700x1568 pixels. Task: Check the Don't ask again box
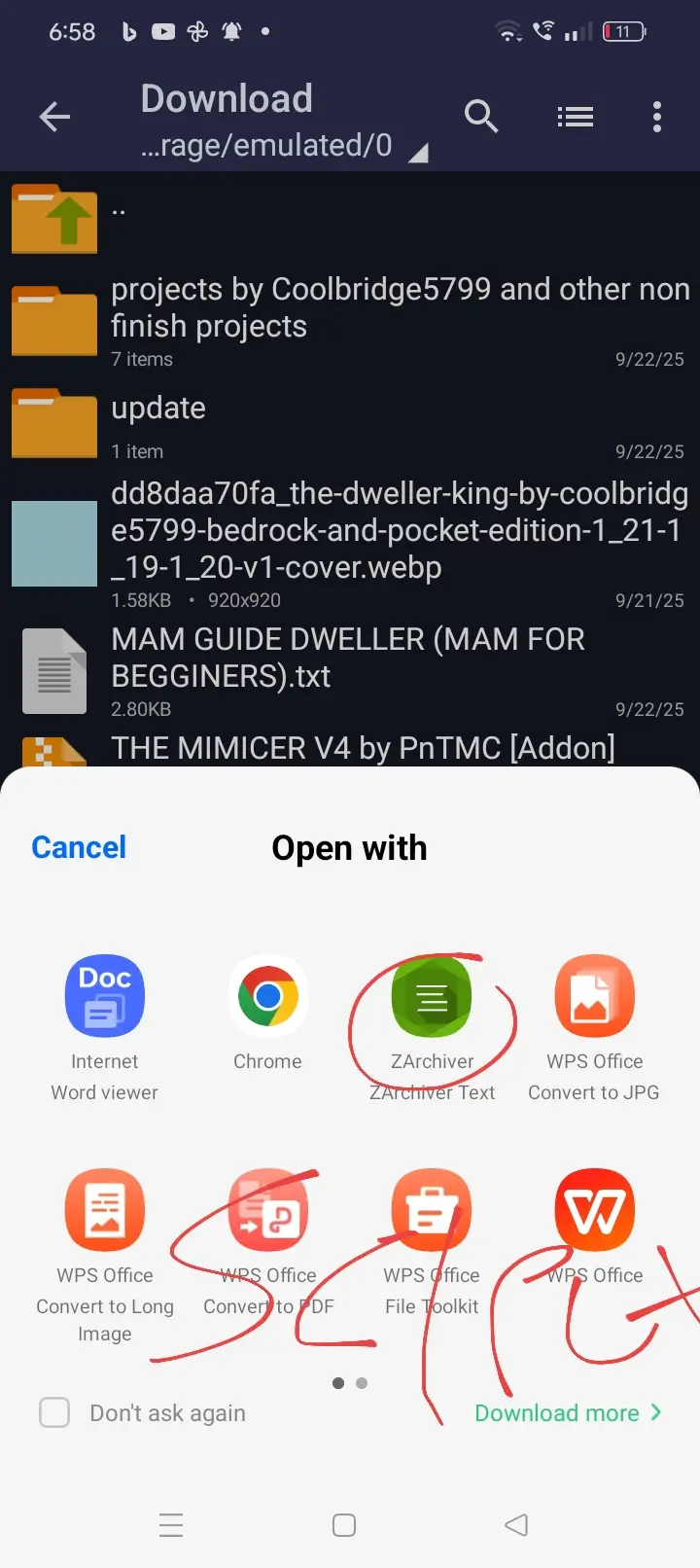tap(54, 1412)
